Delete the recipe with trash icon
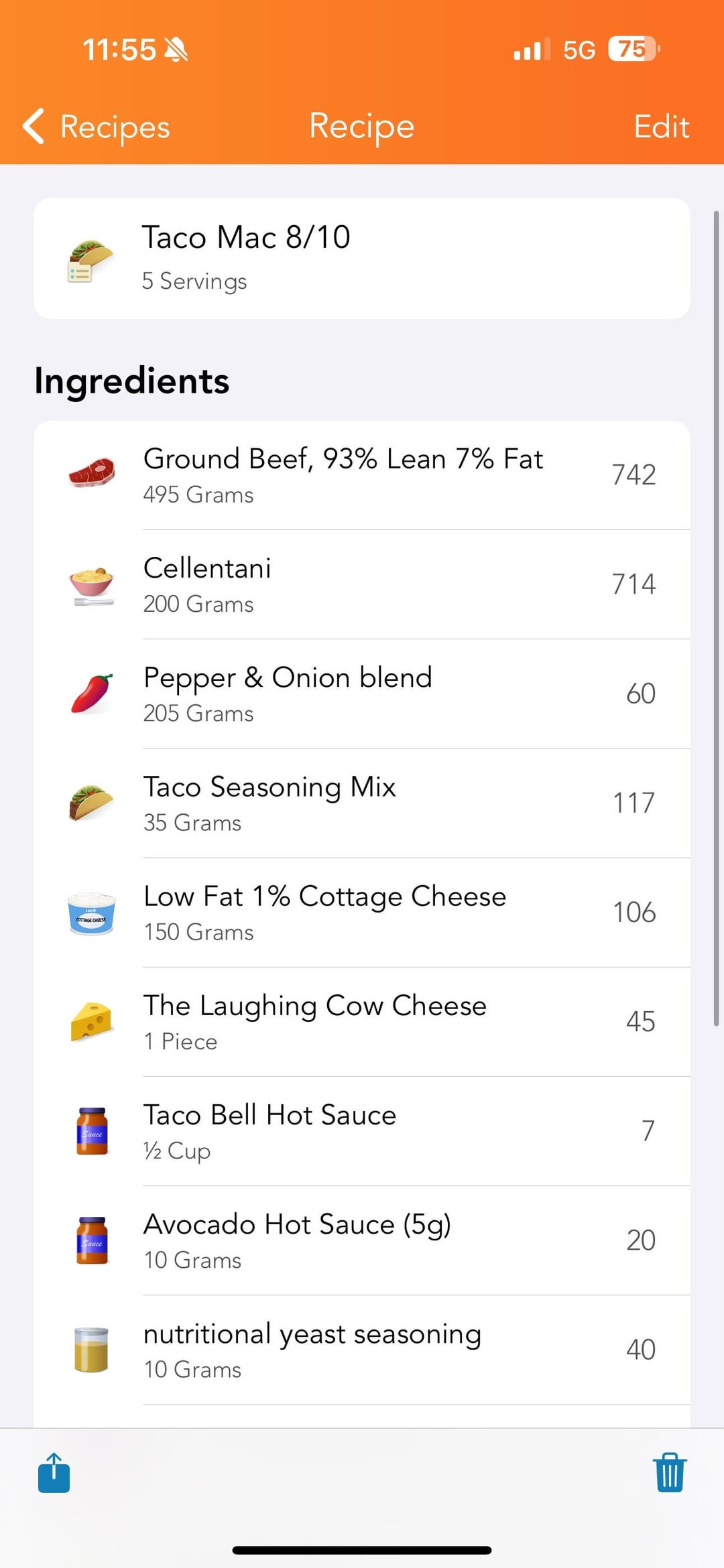The height and width of the screenshot is (1568, 724). [670, 1472]
